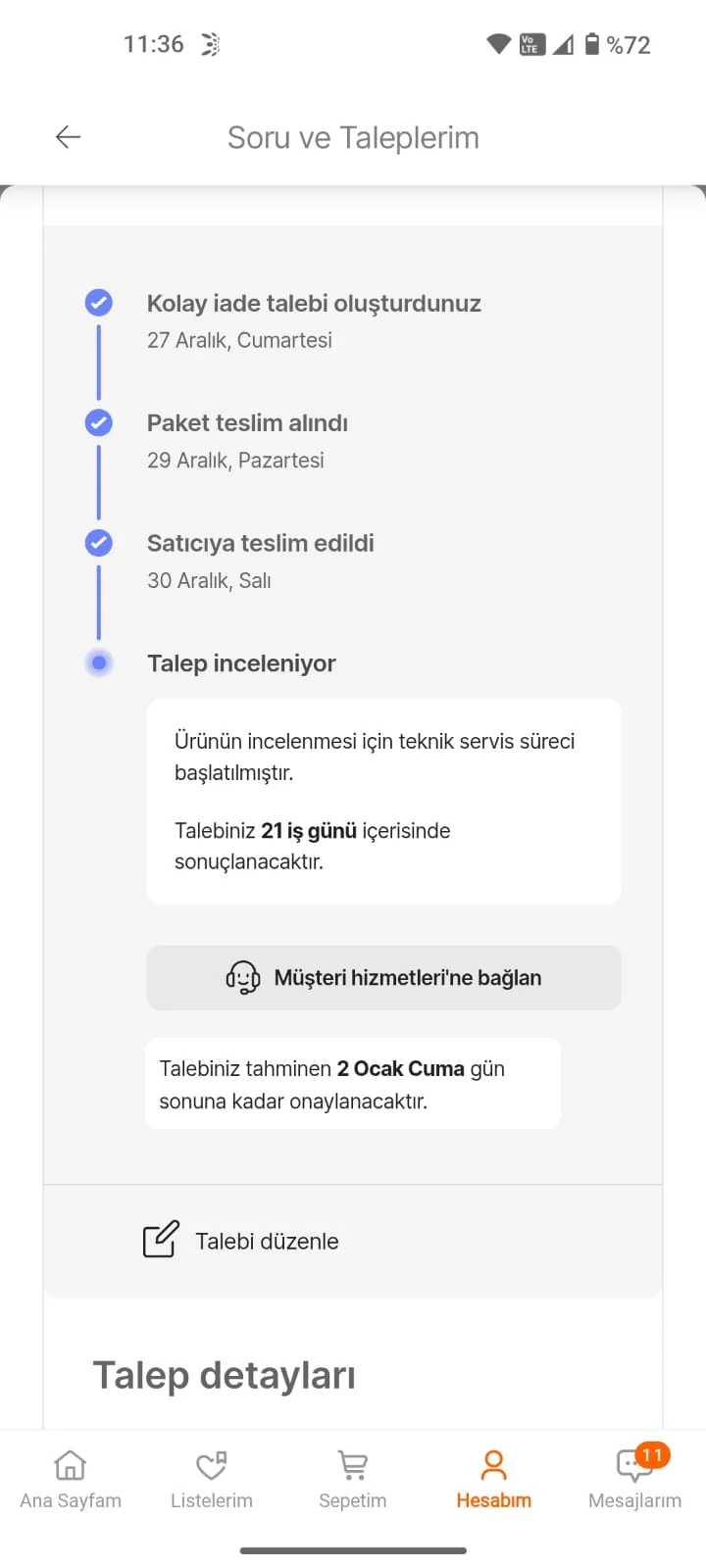The width and height of the screenshot is (706, 1568).
Task: Open the Ana Sayfam tab
Action: tap(71, 1479)
